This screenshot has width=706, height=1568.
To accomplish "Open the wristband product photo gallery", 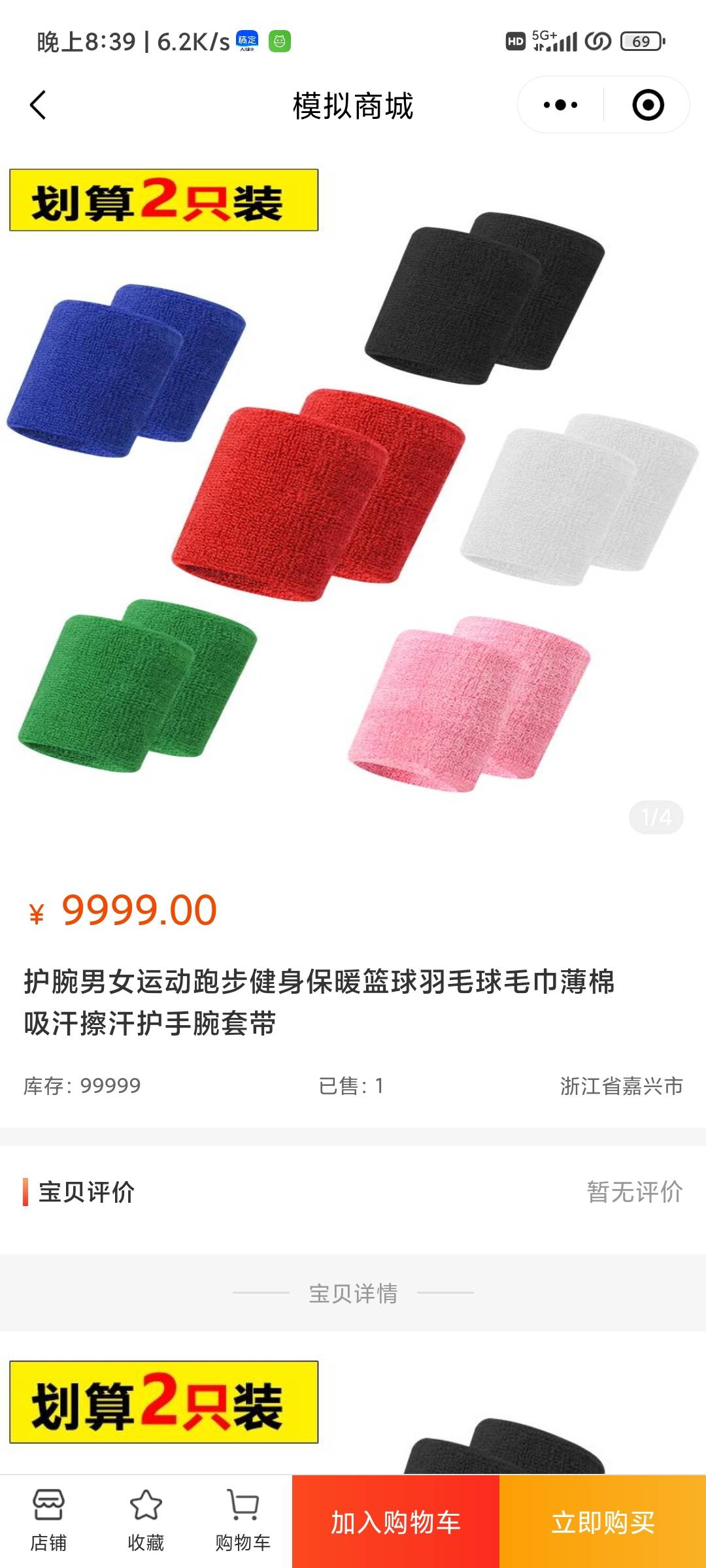I will pos(353,497).
